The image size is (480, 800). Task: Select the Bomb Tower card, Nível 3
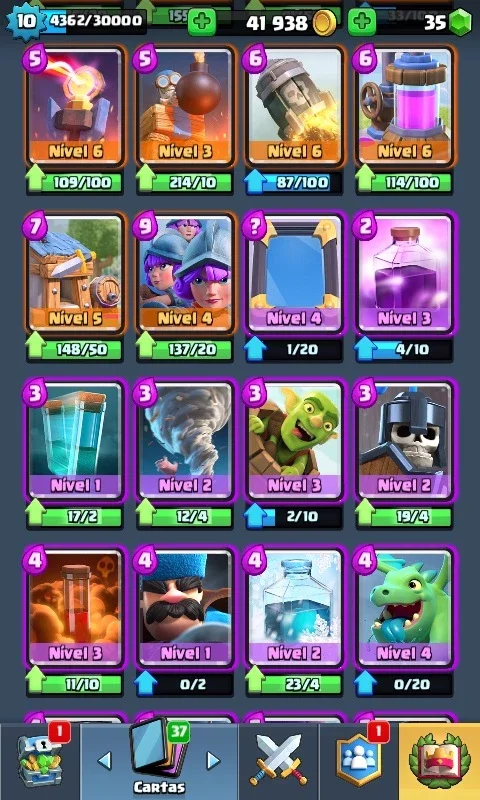coord(185,107)
